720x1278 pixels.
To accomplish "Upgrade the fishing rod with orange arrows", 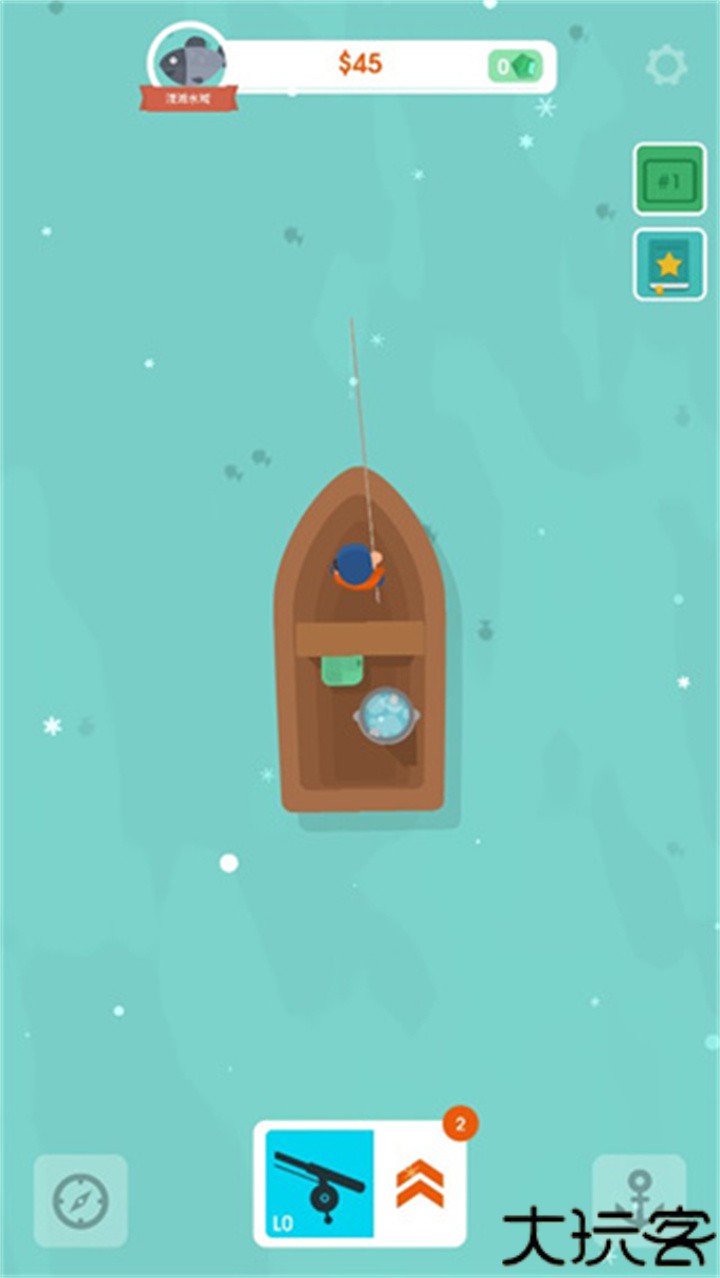I will coord(420,1185).
